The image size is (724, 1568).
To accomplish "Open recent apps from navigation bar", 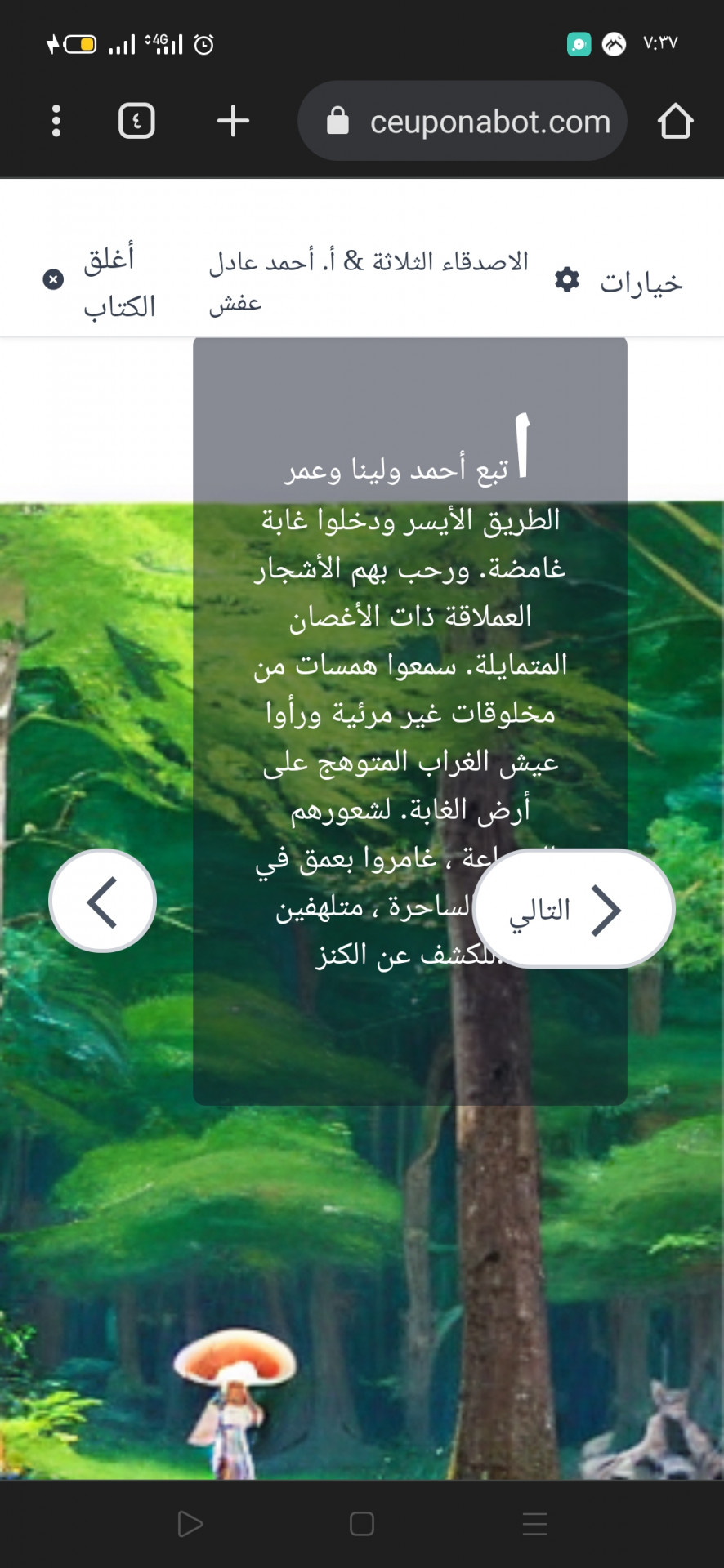I will point(534,1524).
